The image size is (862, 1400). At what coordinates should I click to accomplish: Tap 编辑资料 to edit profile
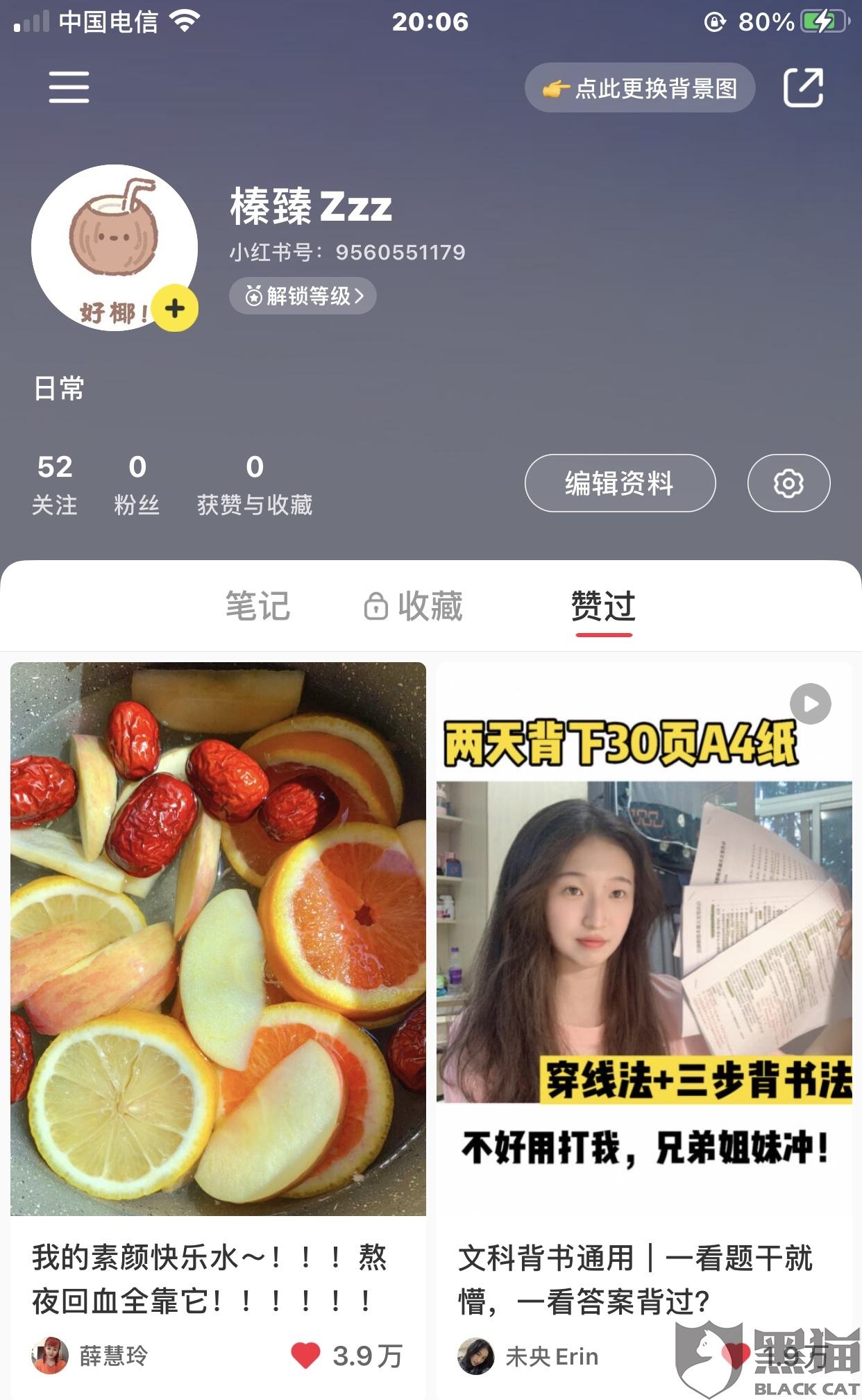[x=620, y=483]
